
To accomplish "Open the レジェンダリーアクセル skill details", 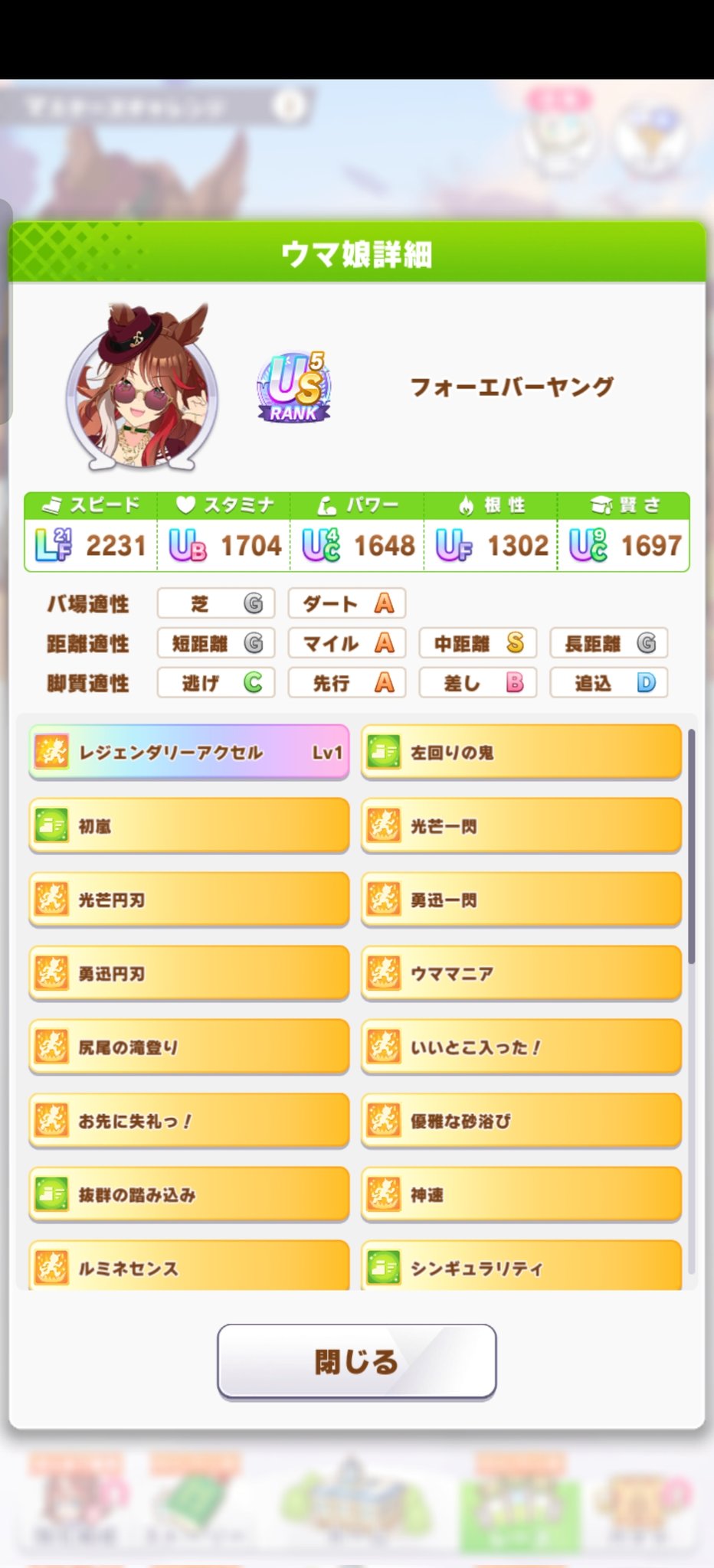I will click(x=189, y=753).
